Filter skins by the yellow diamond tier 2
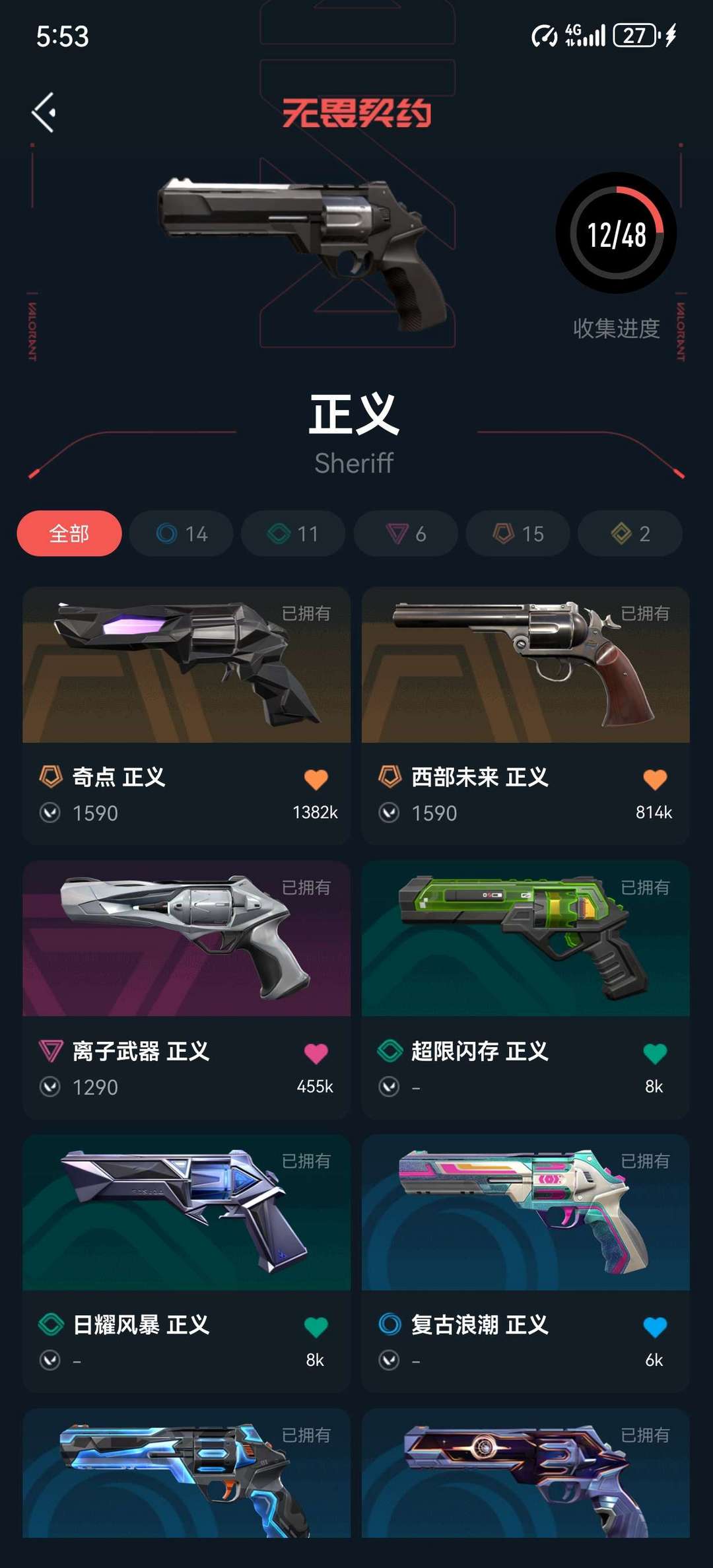Image resolution: width=713 pixels, height=1568 pixels. 630,533
